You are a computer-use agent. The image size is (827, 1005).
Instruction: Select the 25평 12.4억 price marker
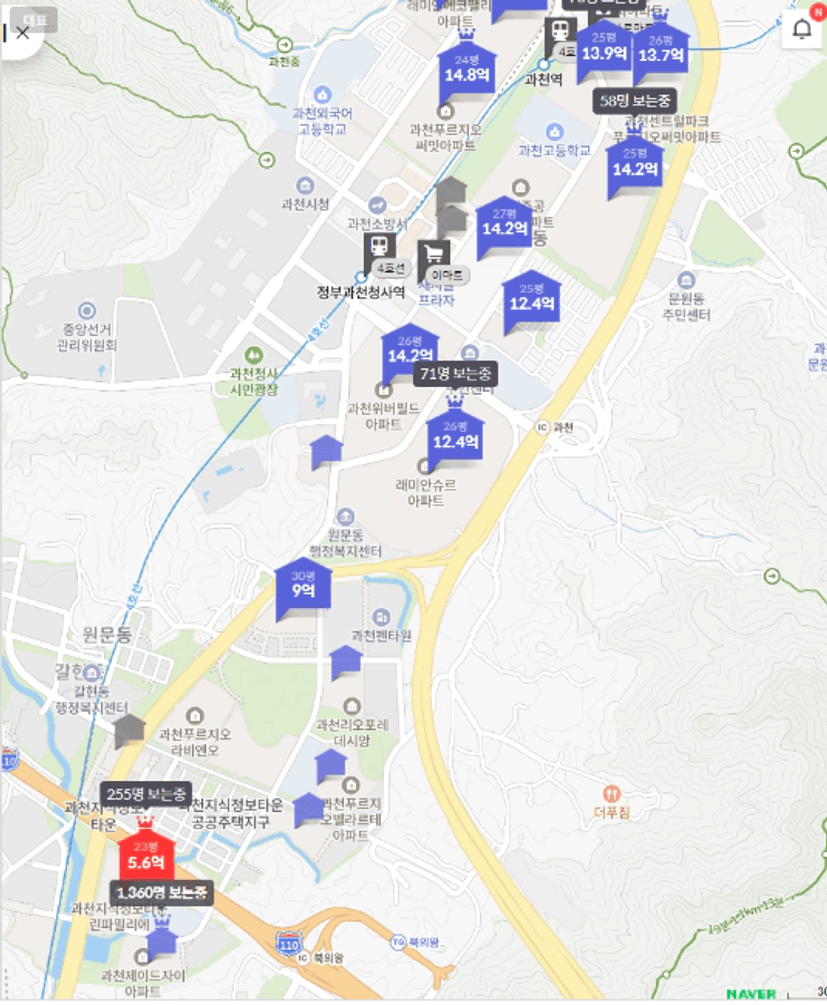531,299
